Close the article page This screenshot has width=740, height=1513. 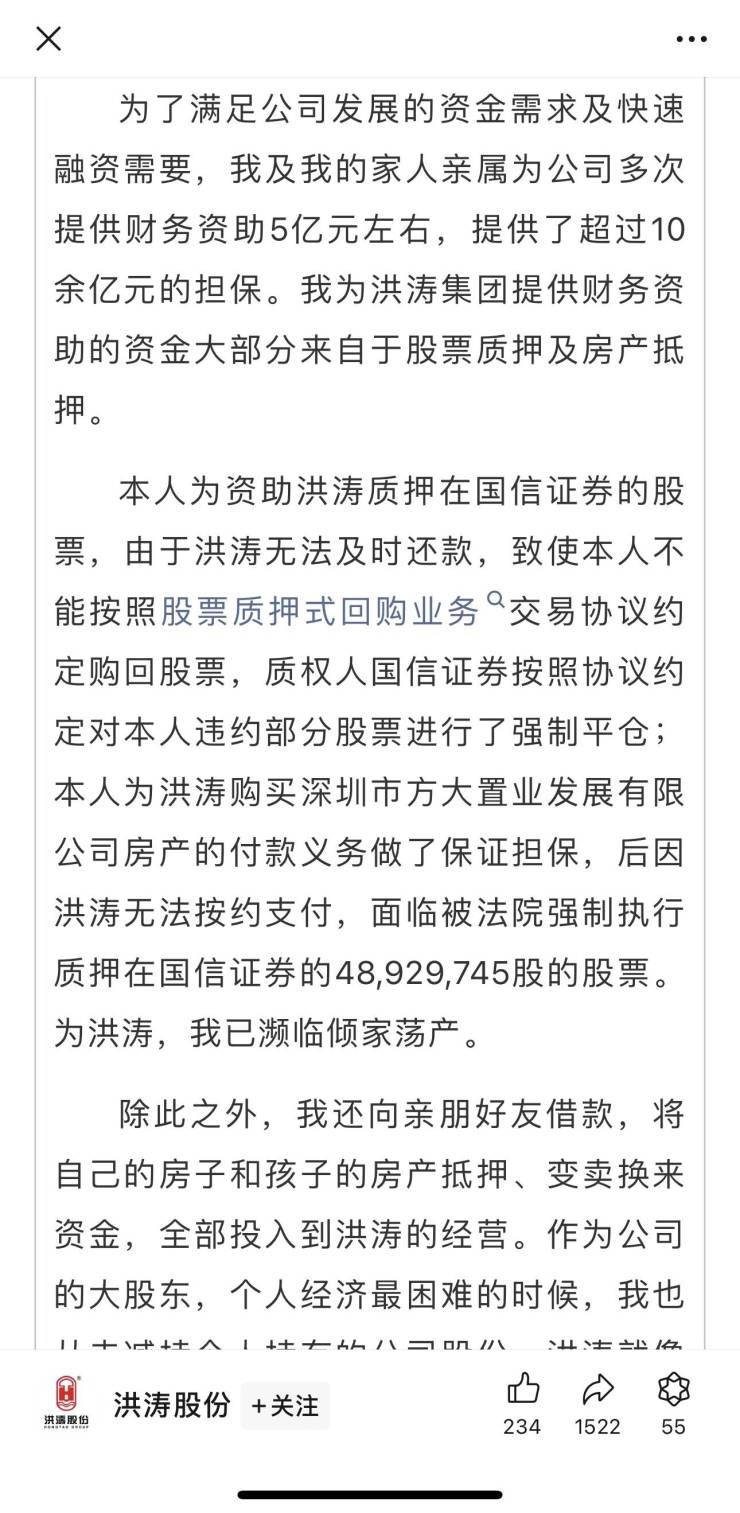[48, 39]
